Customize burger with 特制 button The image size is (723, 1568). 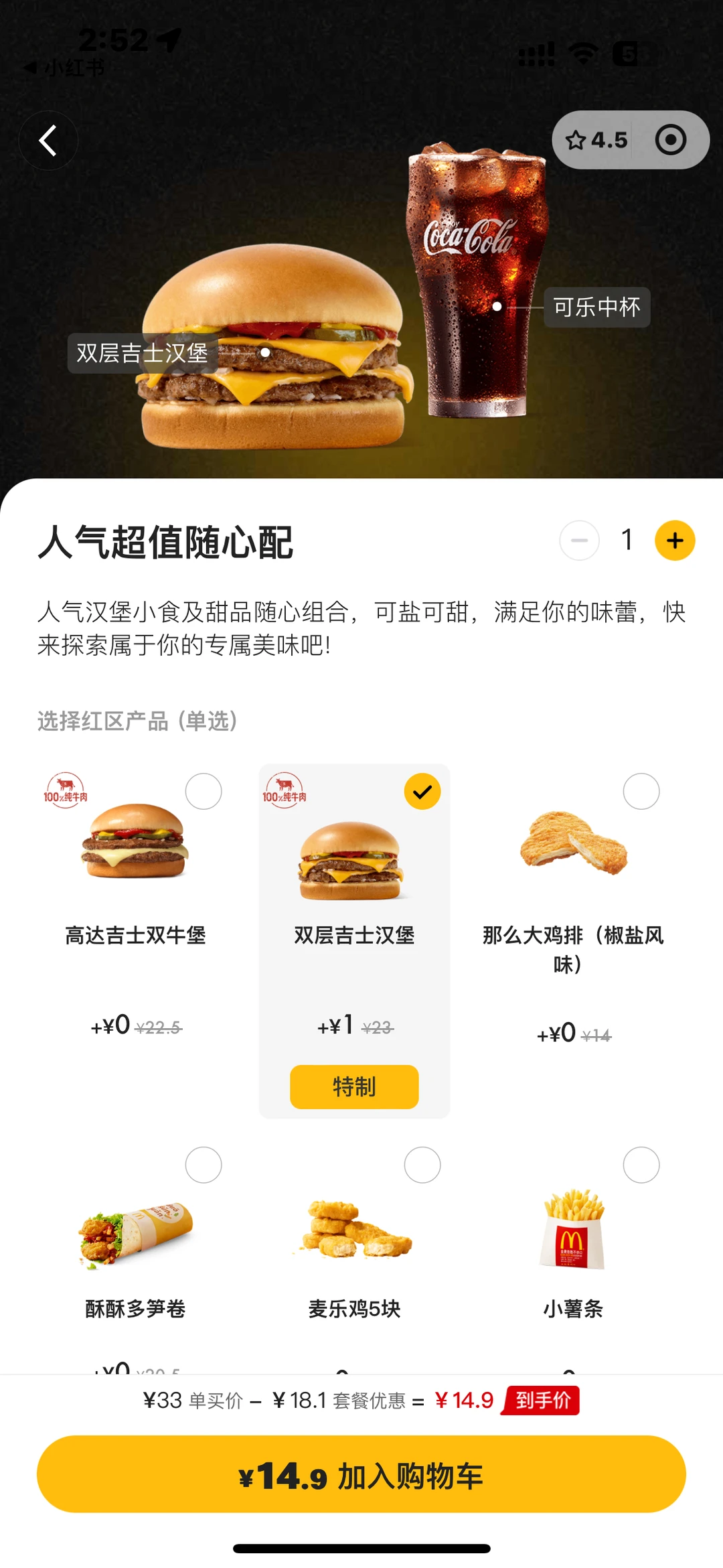354,1086
